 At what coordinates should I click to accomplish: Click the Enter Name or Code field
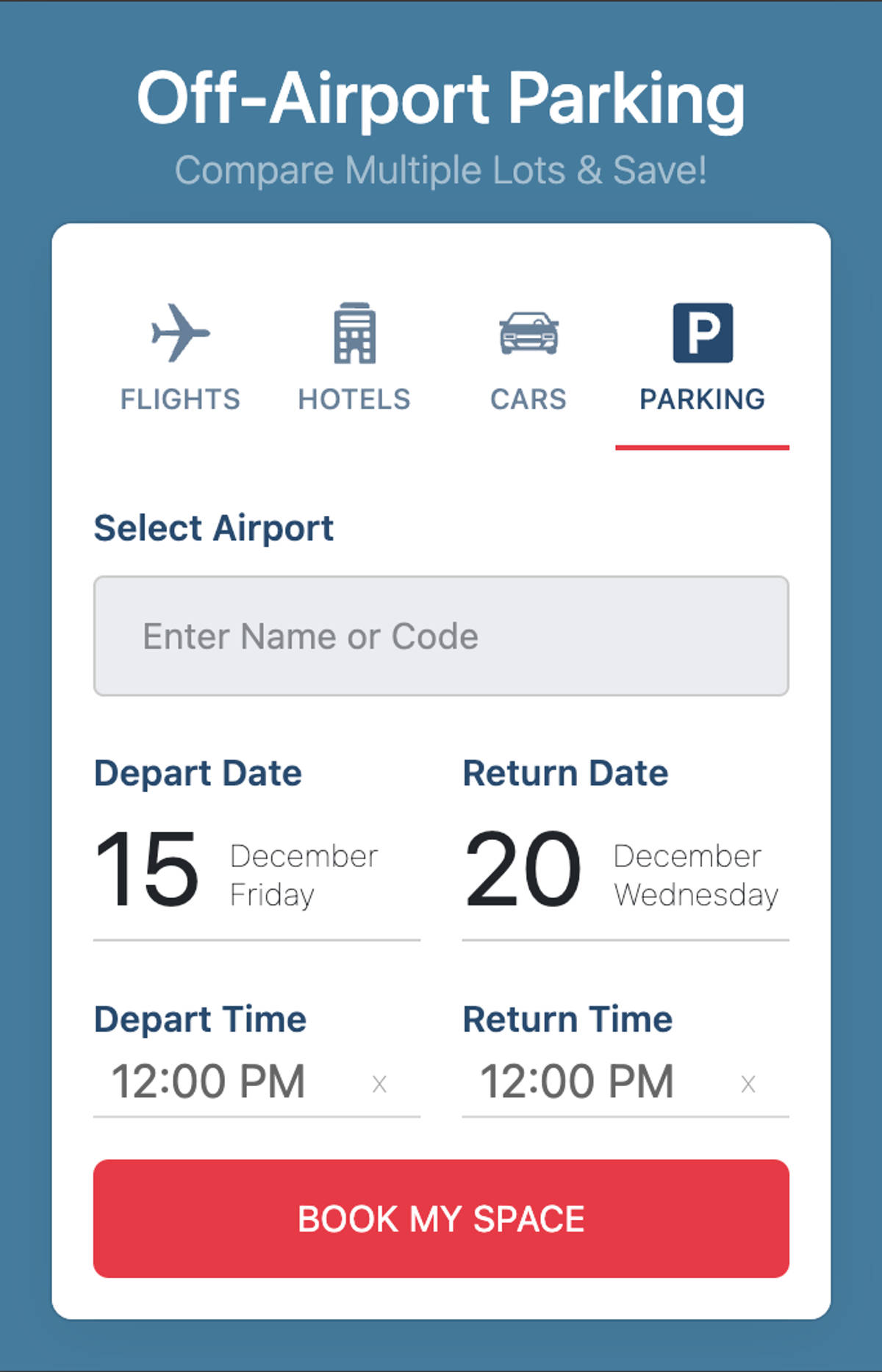click(441, 635)
